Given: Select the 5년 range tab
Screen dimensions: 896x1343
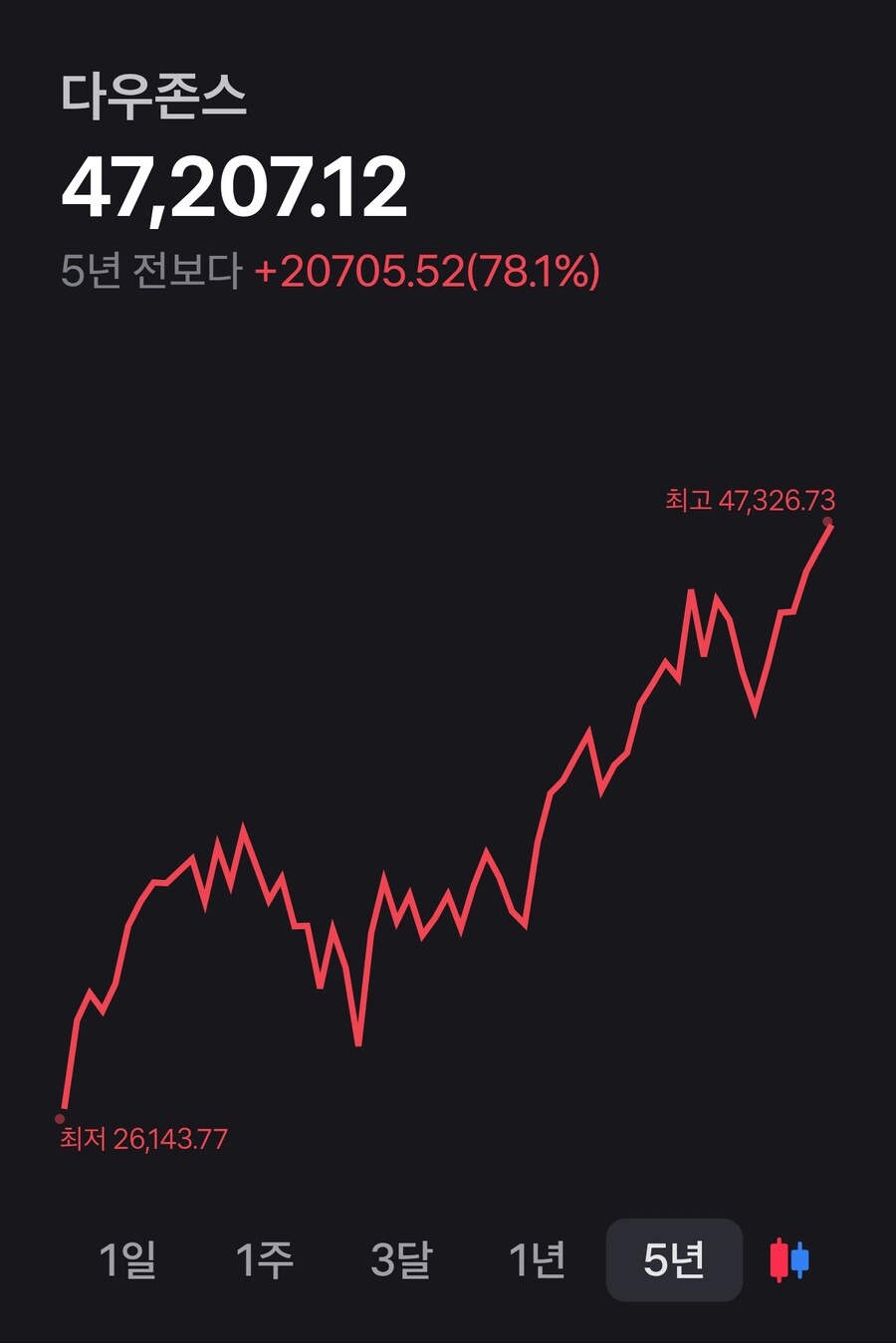Looking at the screenshot, I should (674, 1260).
